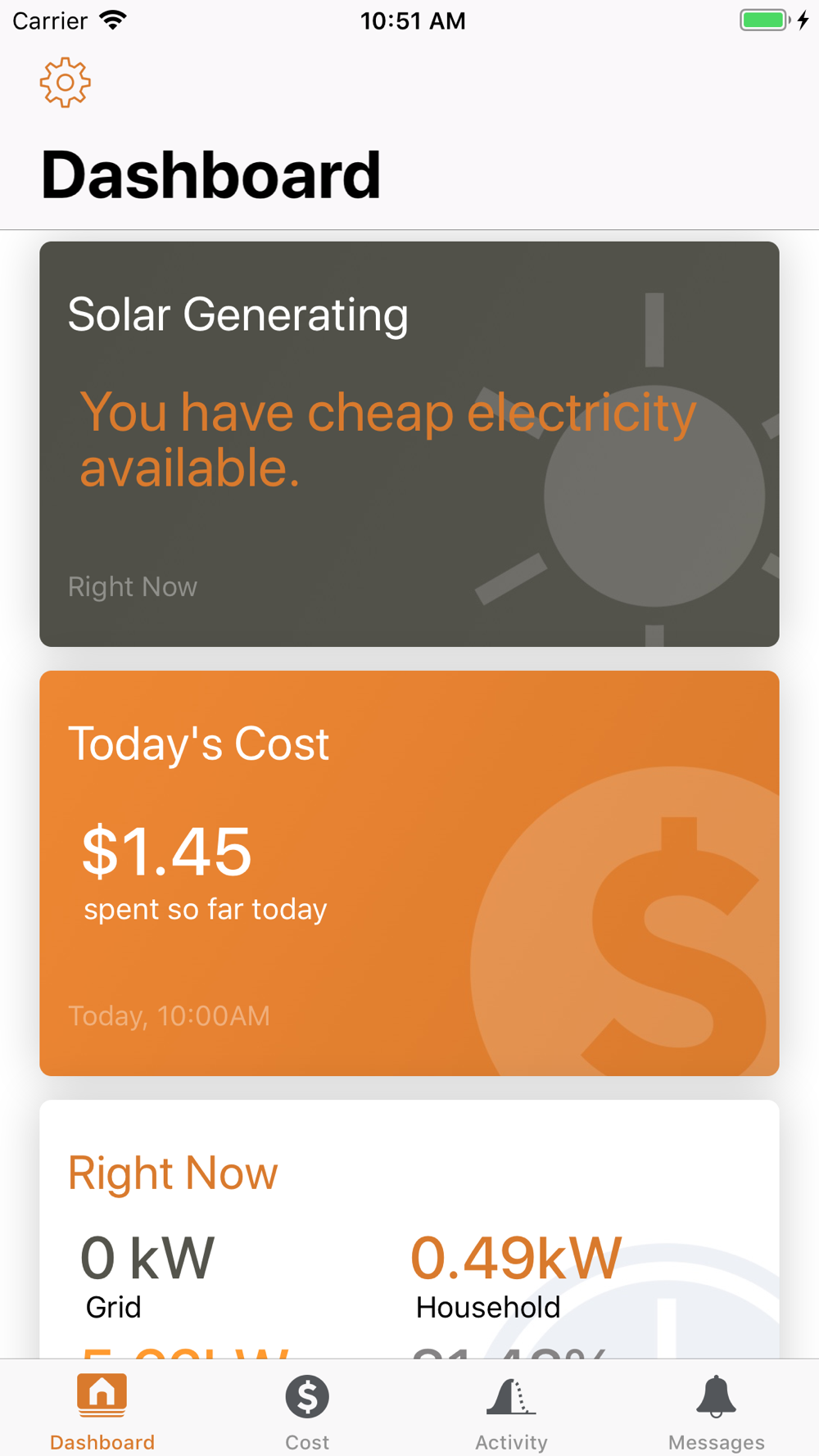Open the Right Now usage card

[409, 1229]
